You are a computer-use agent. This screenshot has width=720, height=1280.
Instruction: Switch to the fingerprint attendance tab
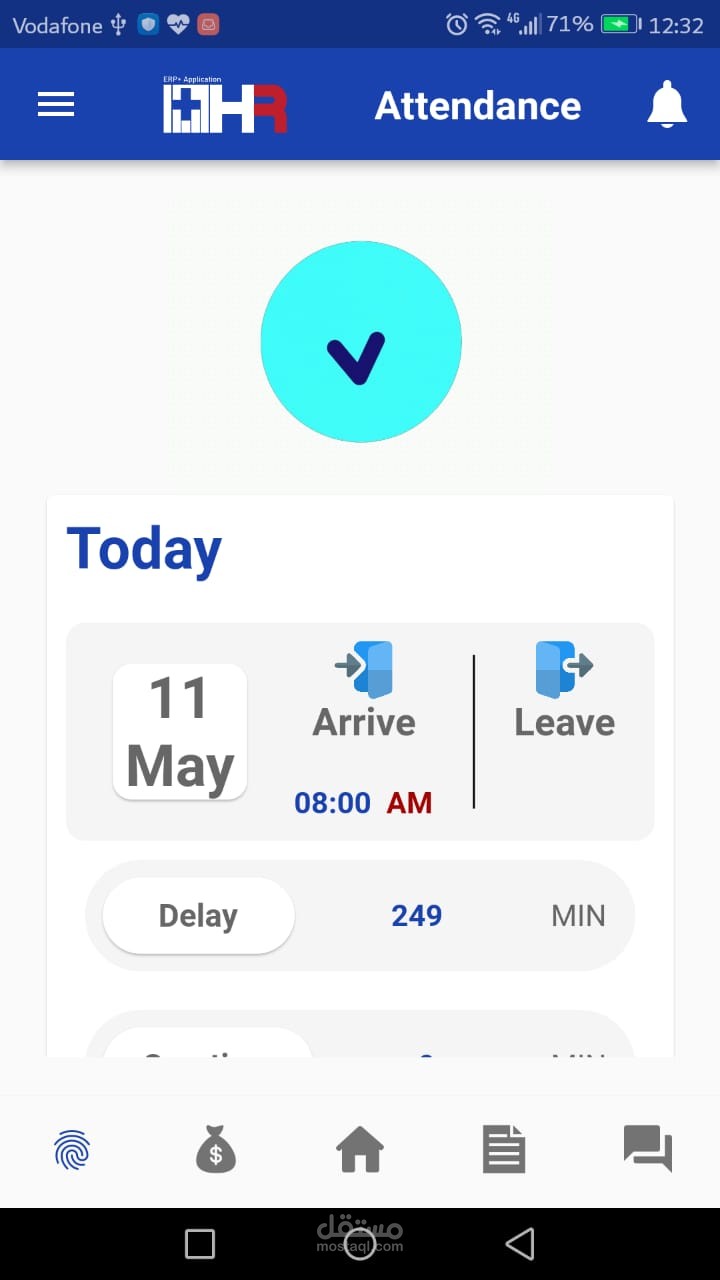[72, 1150]
